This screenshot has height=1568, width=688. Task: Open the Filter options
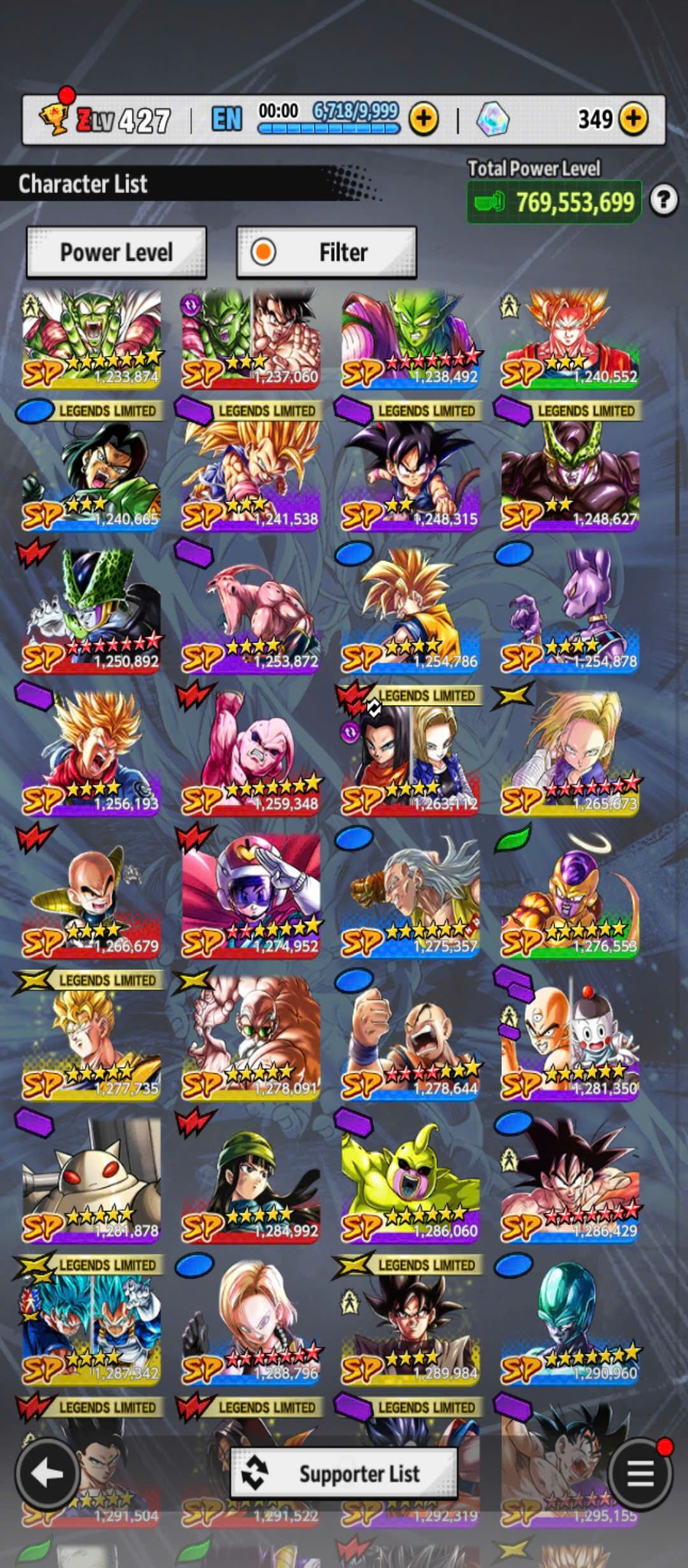tap(327, 252)
